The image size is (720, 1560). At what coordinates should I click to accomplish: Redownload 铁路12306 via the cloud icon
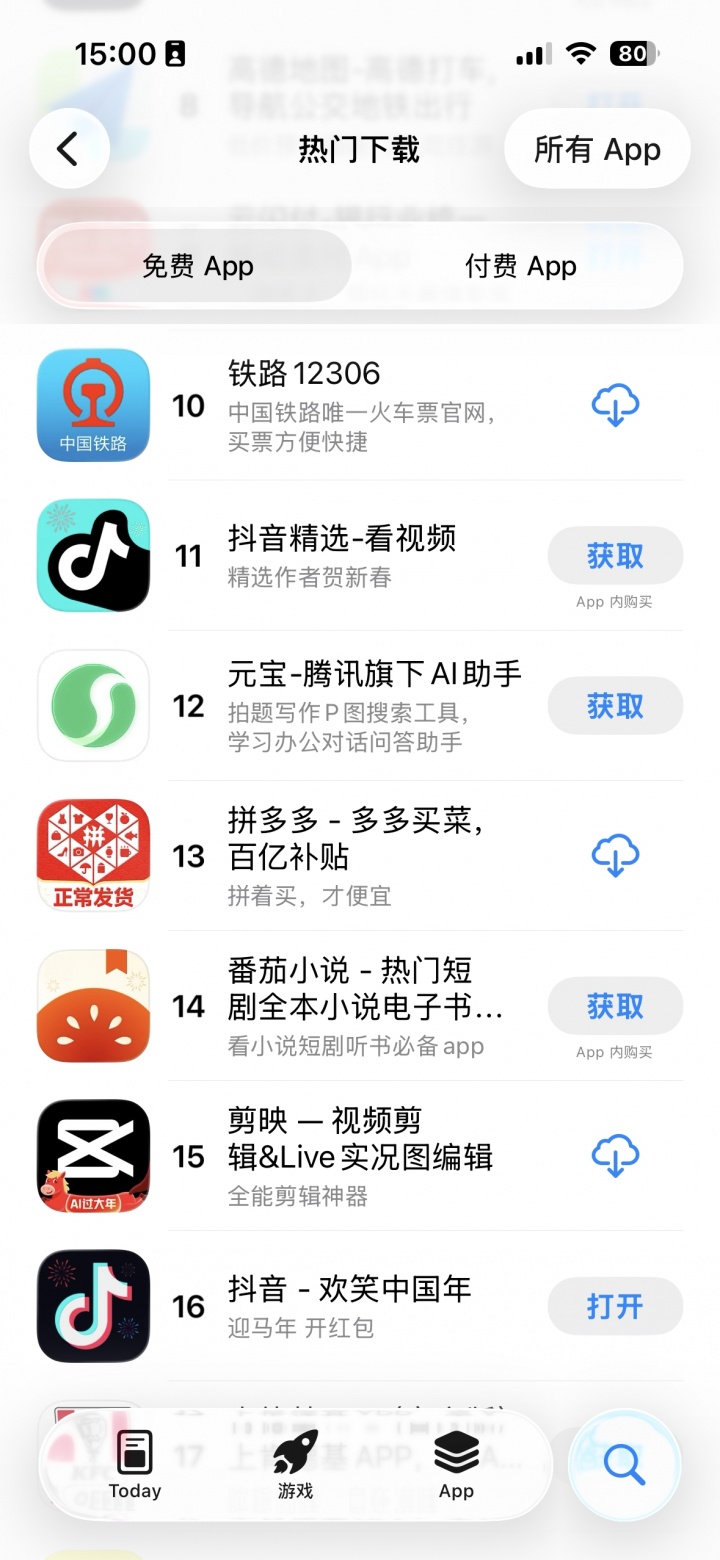pyautogui.click(x=615, y=406)
